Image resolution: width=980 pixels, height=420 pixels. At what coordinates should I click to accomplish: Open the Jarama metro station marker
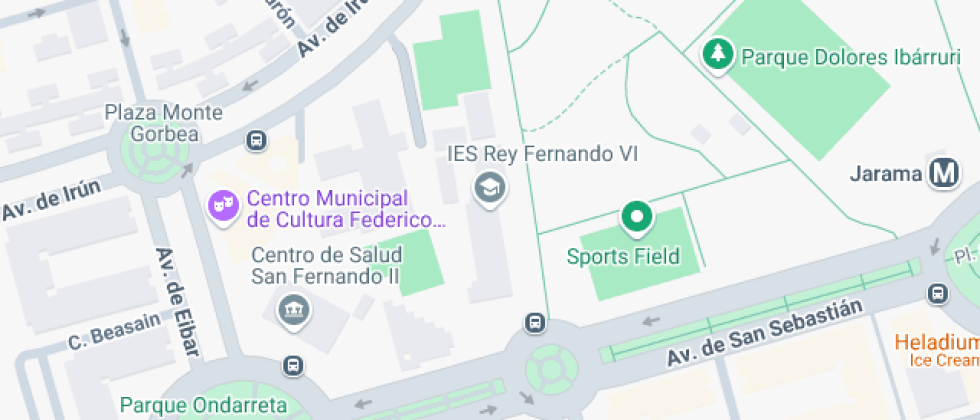943,174
